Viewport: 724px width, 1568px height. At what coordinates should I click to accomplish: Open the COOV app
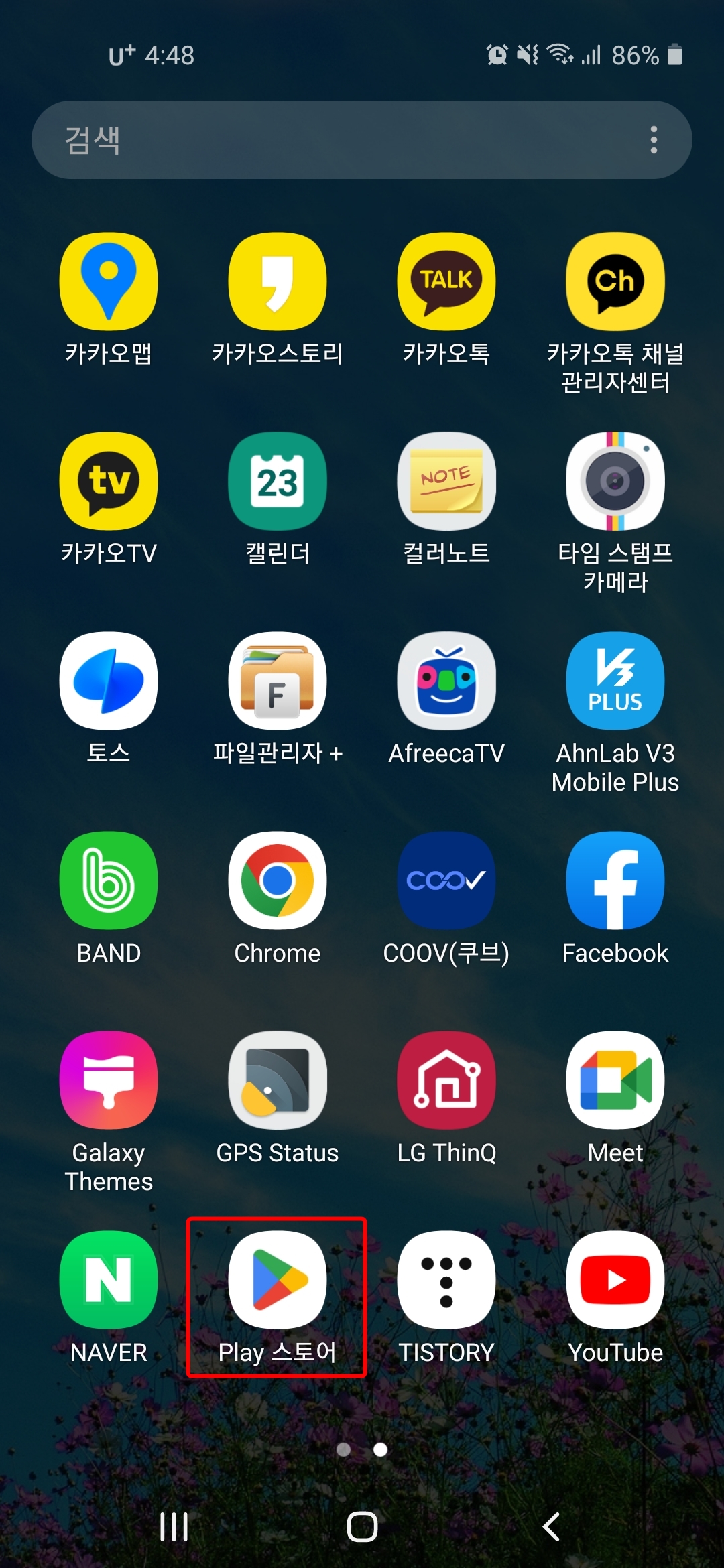[x=446, y=881]
